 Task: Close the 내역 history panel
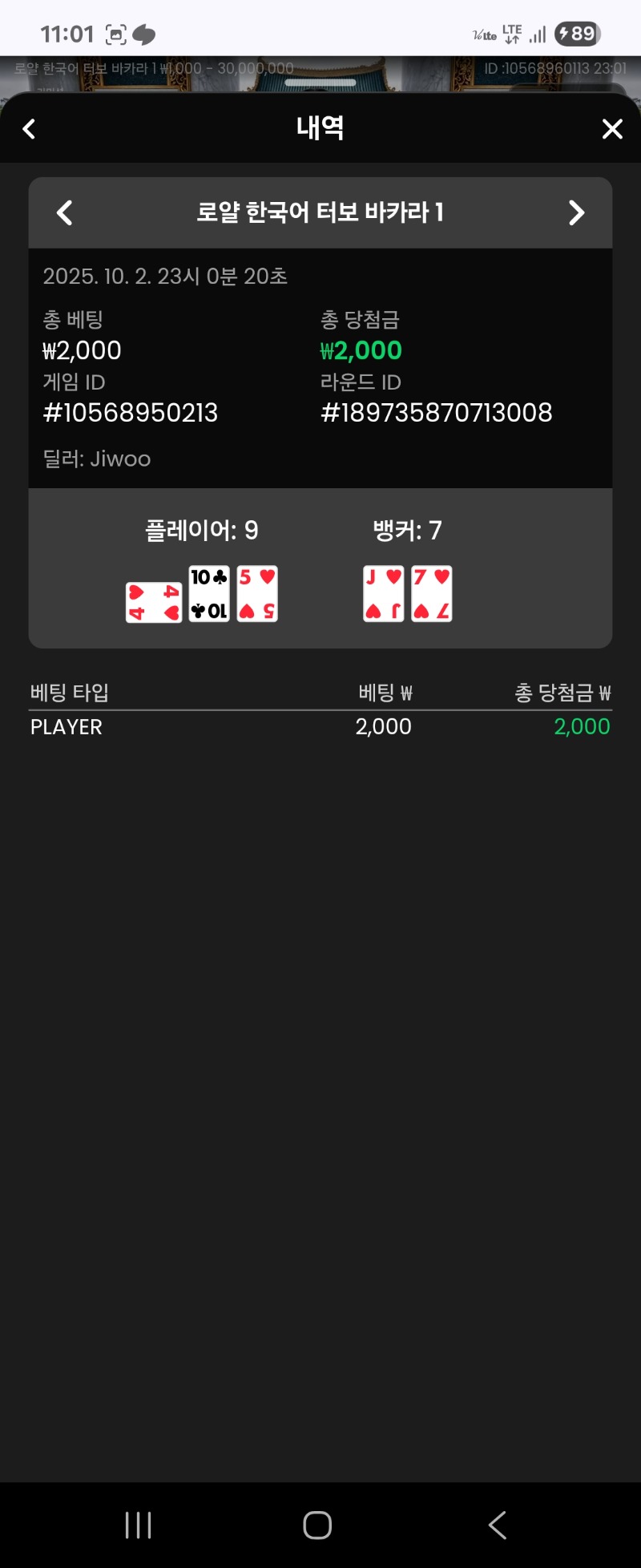pyautogui.click(x=612, y=129)
